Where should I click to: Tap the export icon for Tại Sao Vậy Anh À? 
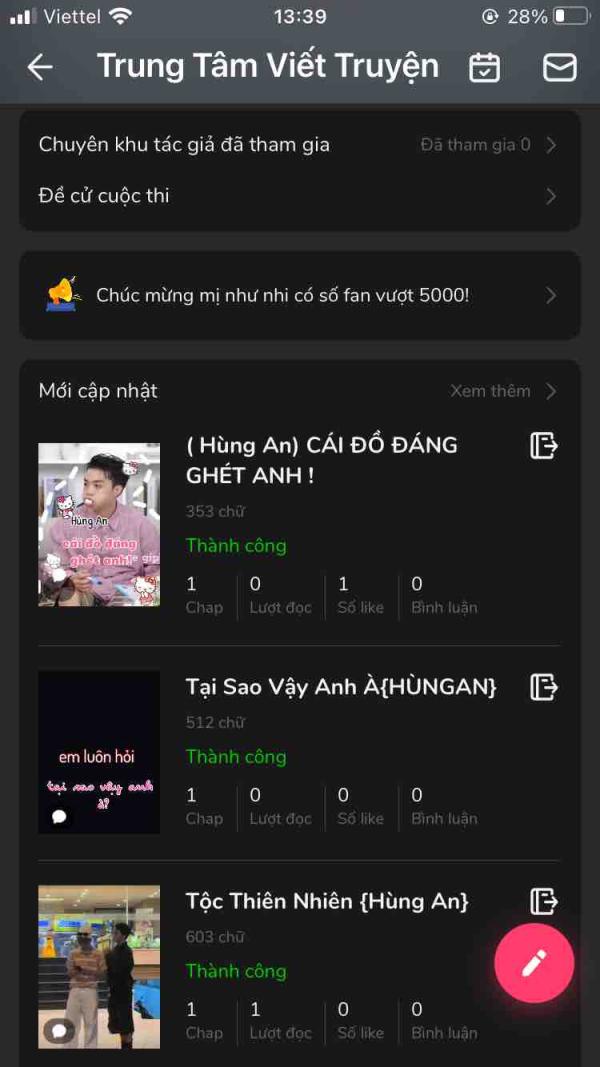[543, 687]
